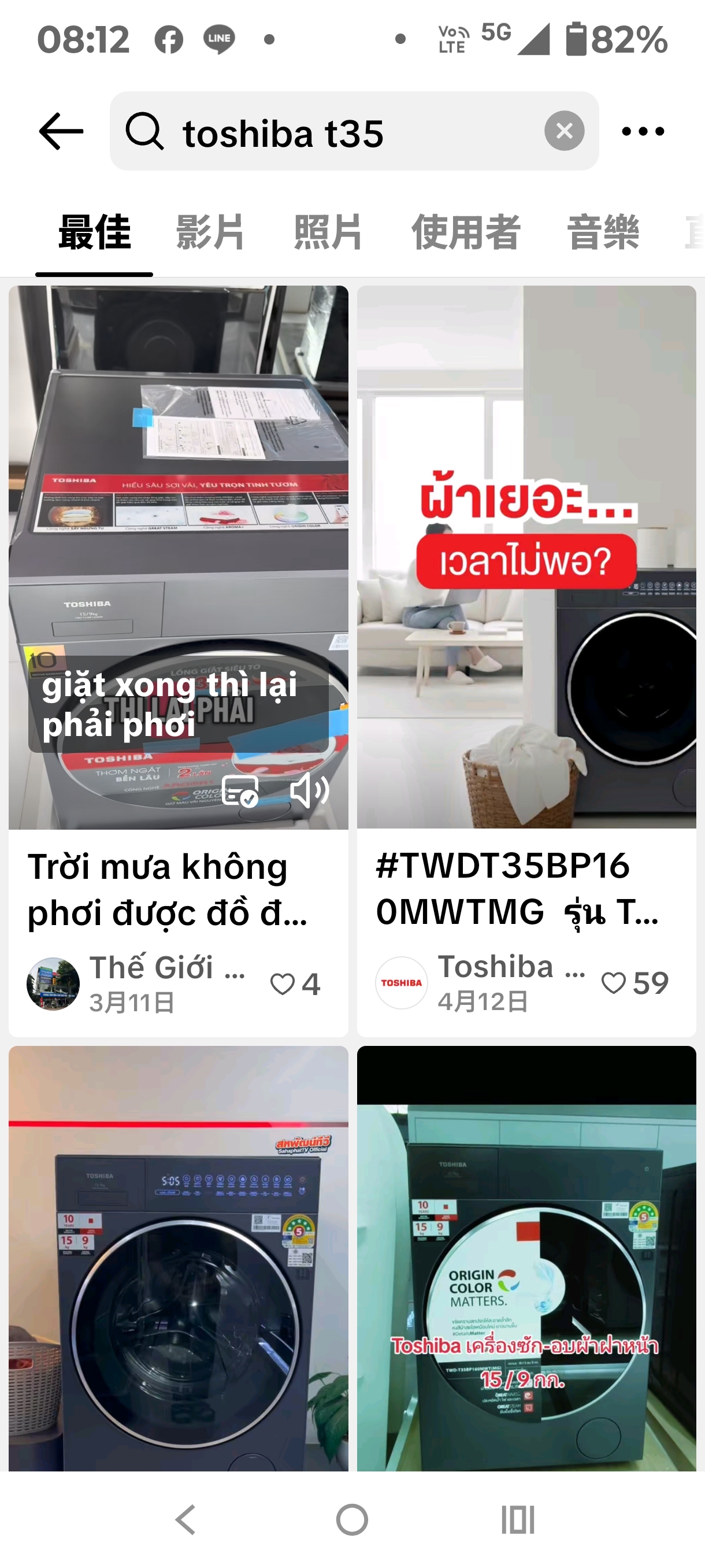The height and width of the screenshot is (1568, 705).
Task: Clear the search text with the X button
Action: tap(564, 131)
